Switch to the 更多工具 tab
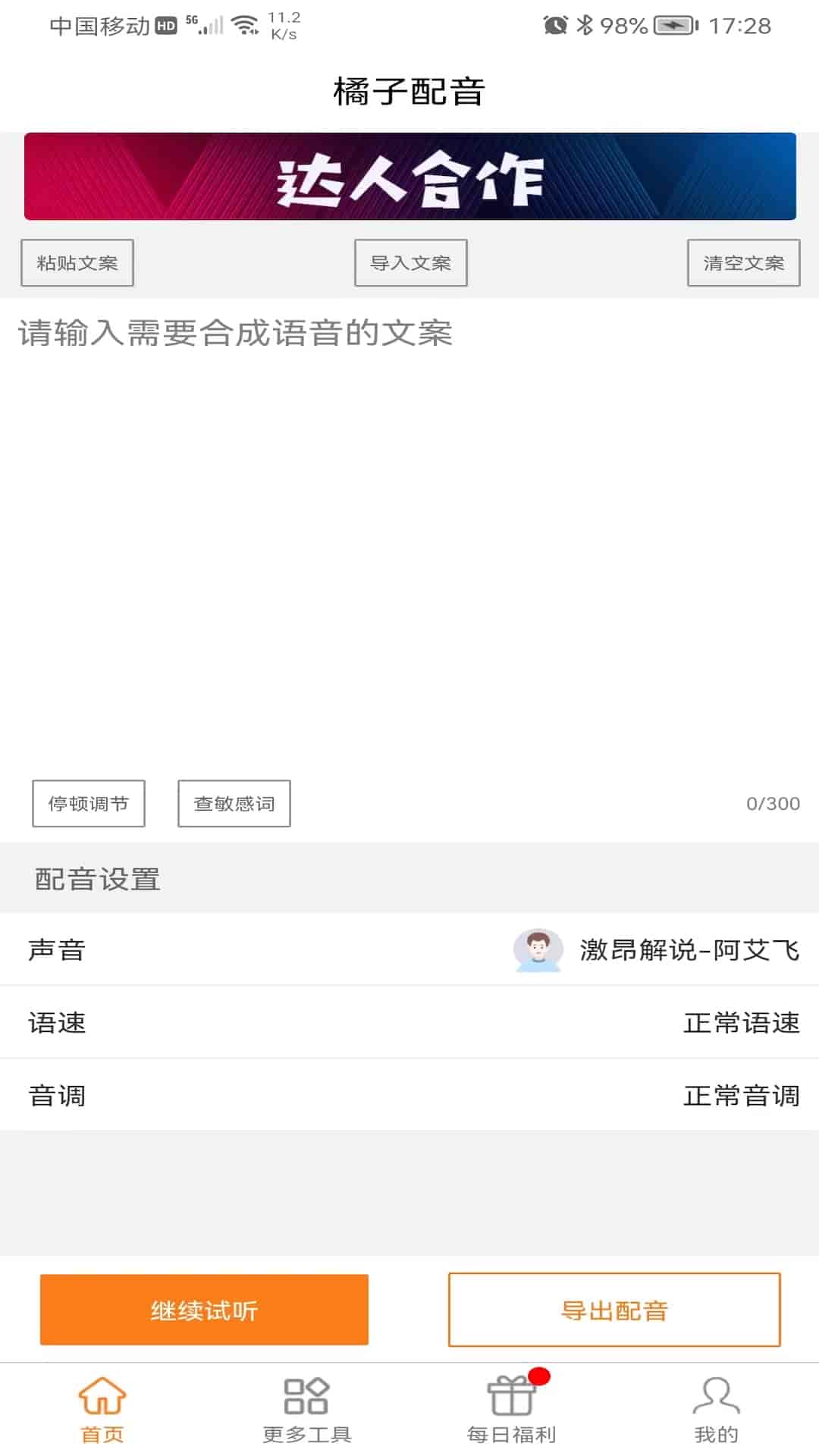Viewport: 819px width, 1456px height. click(x=306, y=1410)
